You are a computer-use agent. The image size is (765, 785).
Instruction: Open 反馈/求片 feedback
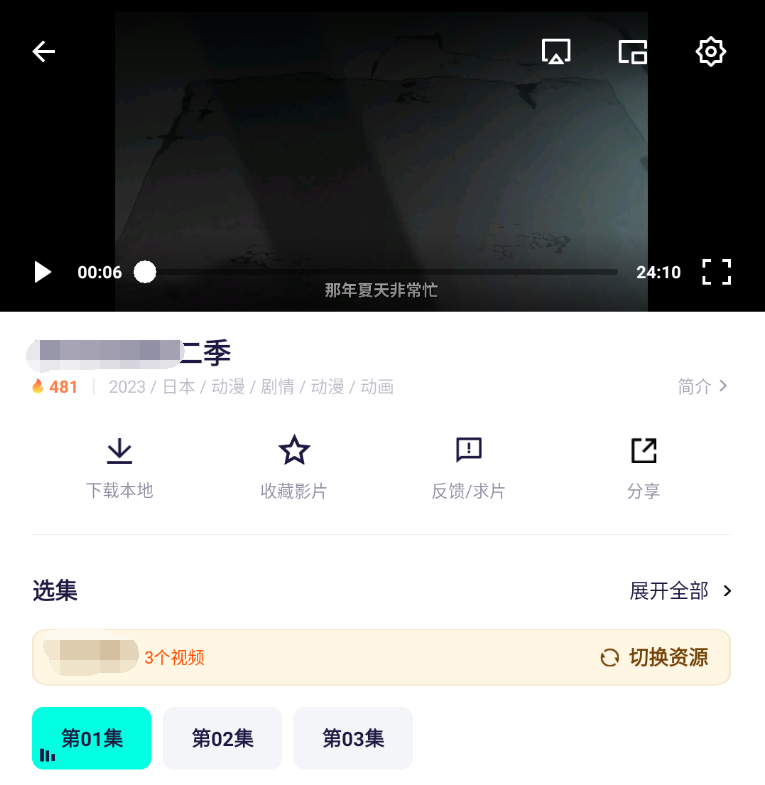tap(468, 467)
